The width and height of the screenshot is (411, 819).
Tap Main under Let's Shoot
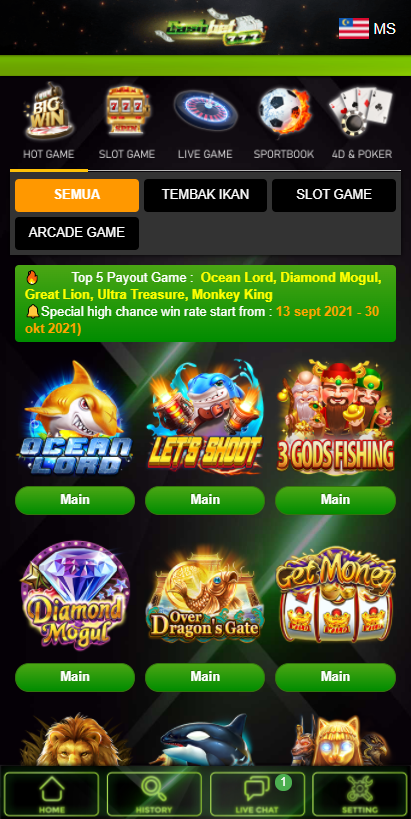205,500
